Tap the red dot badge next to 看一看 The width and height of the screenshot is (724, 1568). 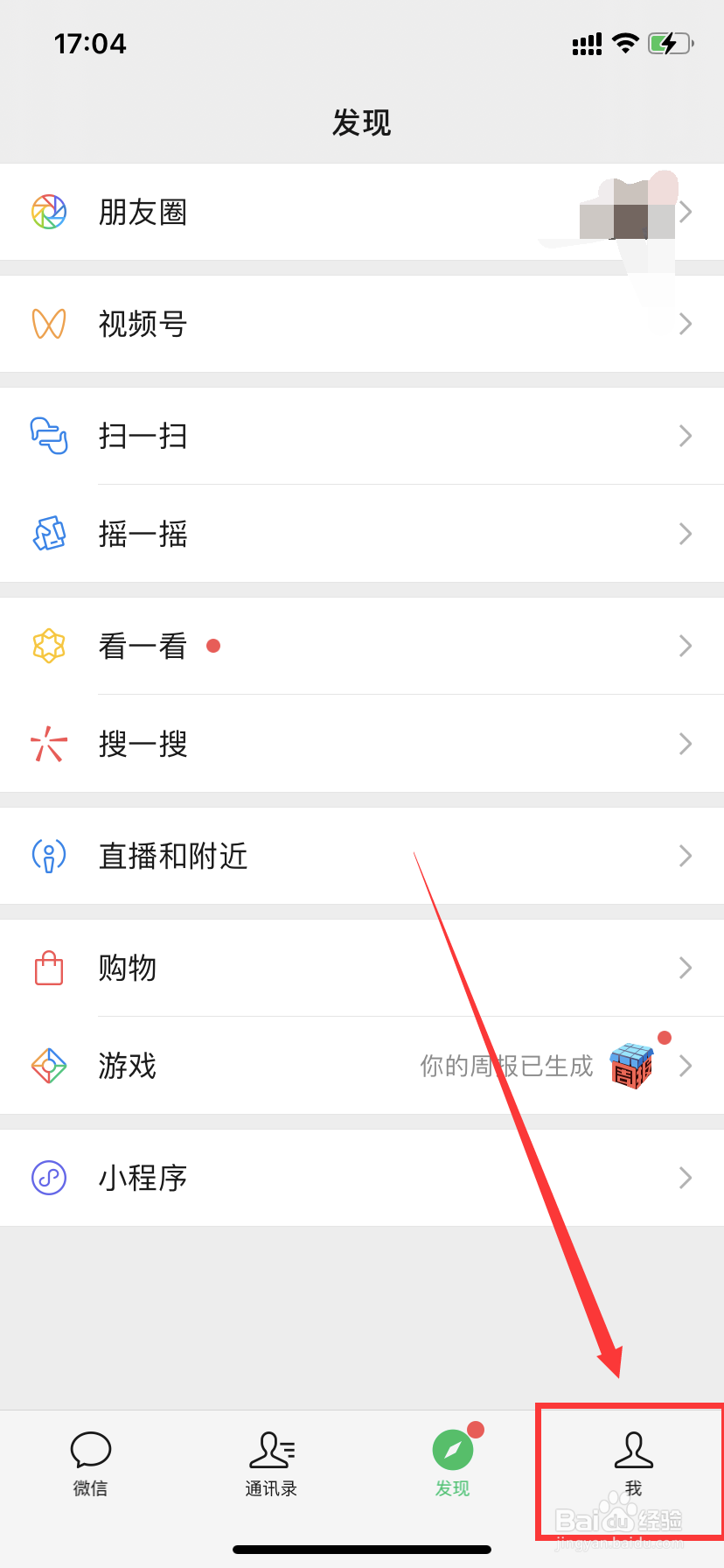(x=213, y=646)
